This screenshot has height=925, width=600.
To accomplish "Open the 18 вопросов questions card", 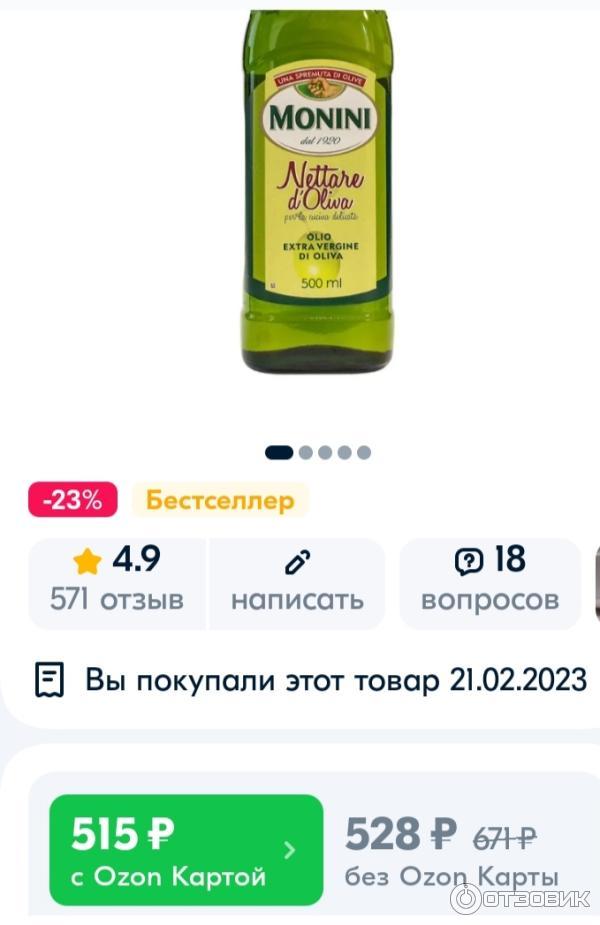I will pos(489,583).
